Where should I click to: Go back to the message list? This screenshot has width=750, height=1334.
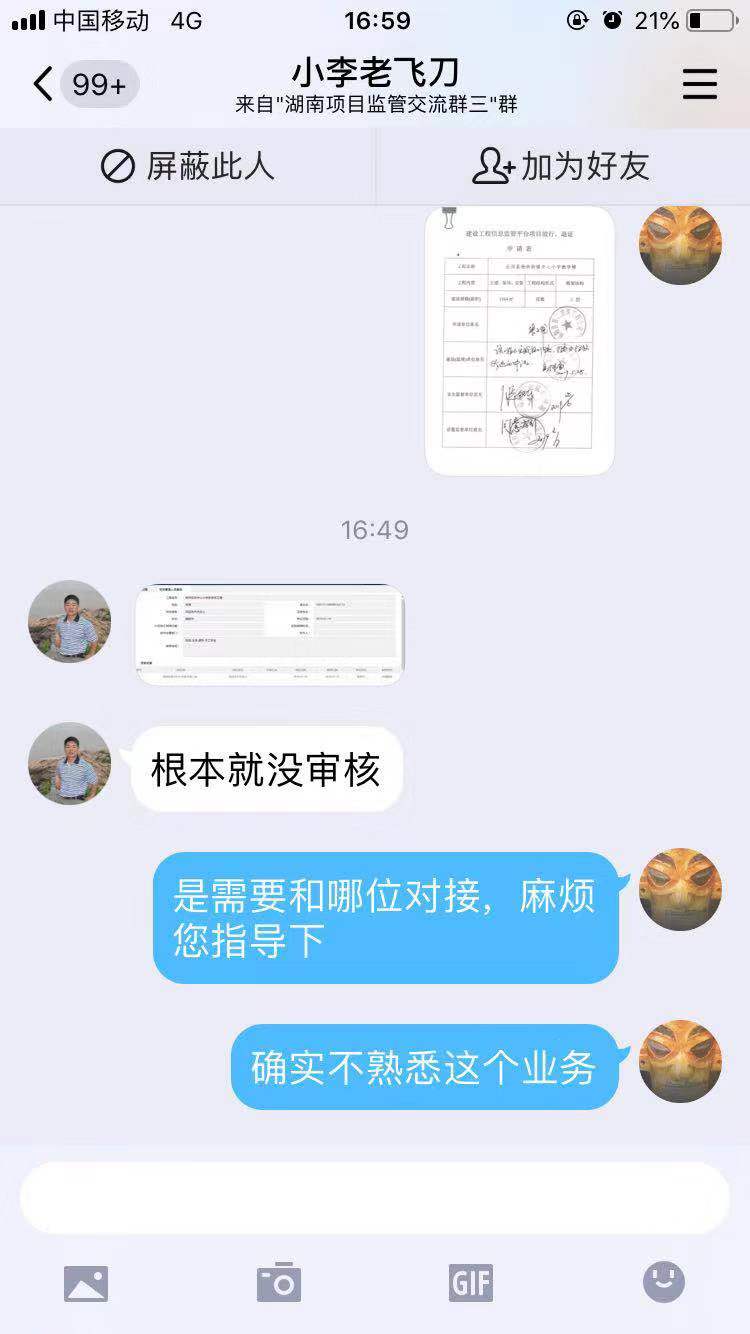pyautogui.click(x=44, y=85)
